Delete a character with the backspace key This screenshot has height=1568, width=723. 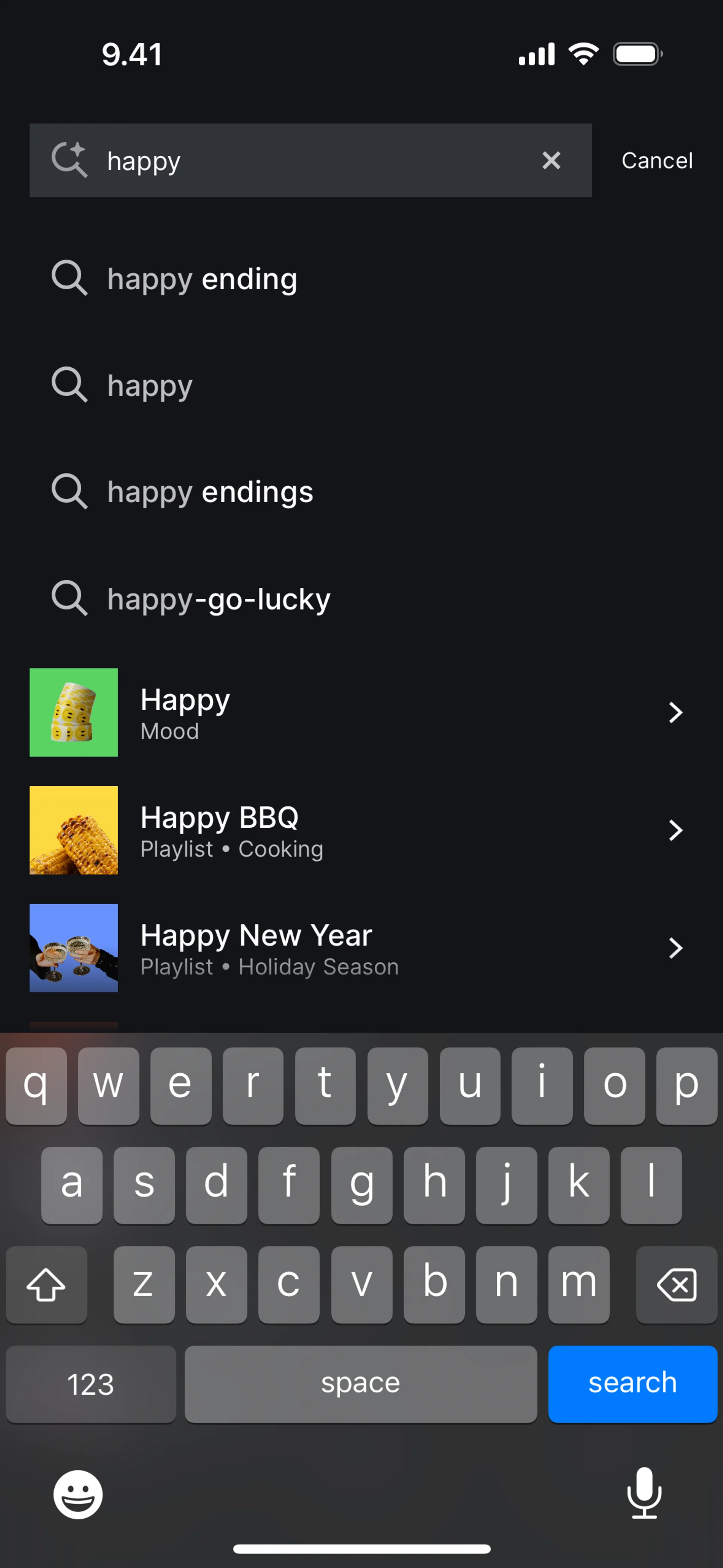coord(676,1284)
